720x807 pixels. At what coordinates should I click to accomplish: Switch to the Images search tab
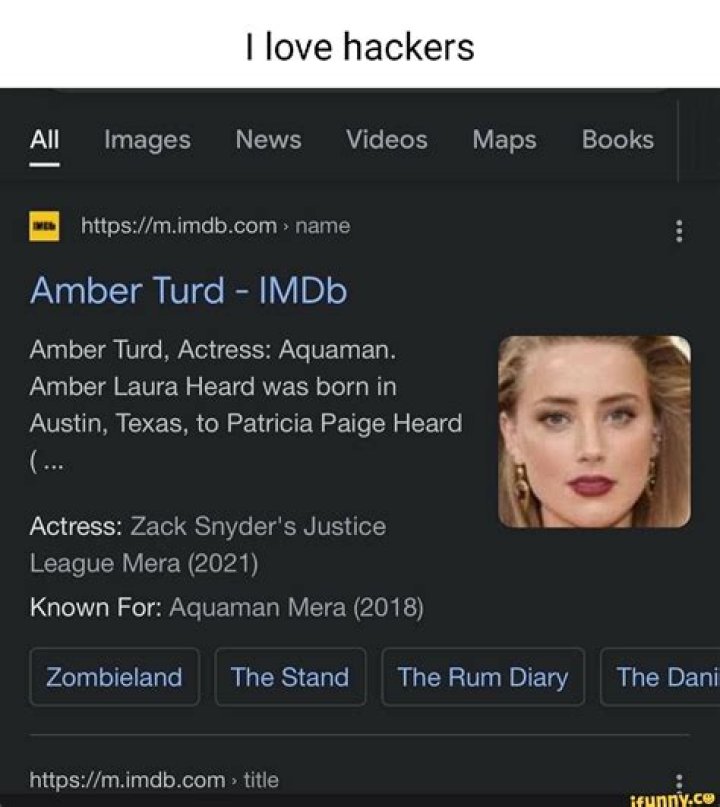[x=146, y=140]
